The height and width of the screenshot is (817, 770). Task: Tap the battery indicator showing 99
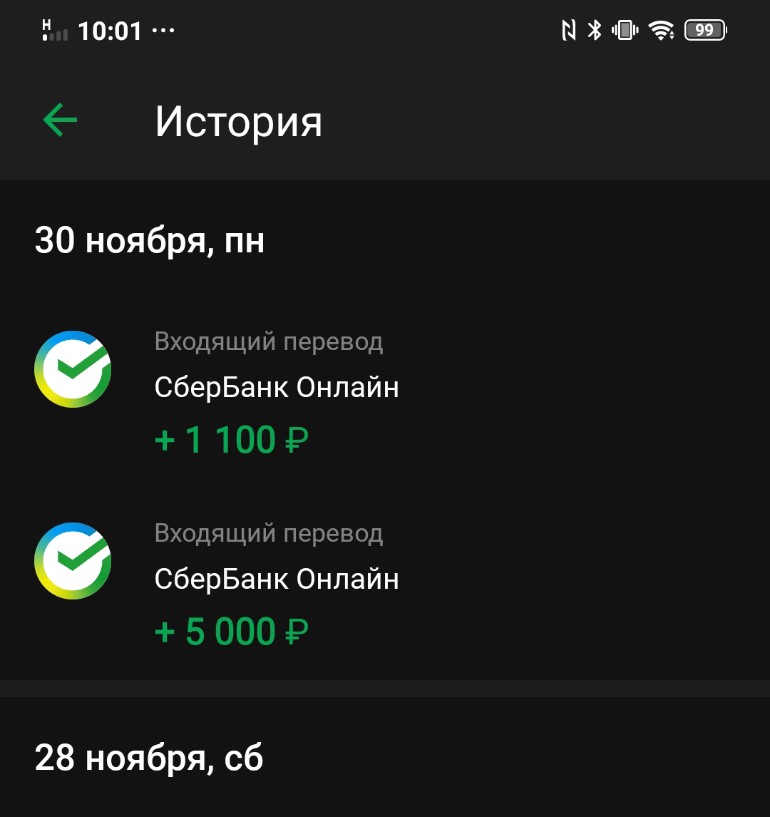pyautogui.click(x=704, y=29)
